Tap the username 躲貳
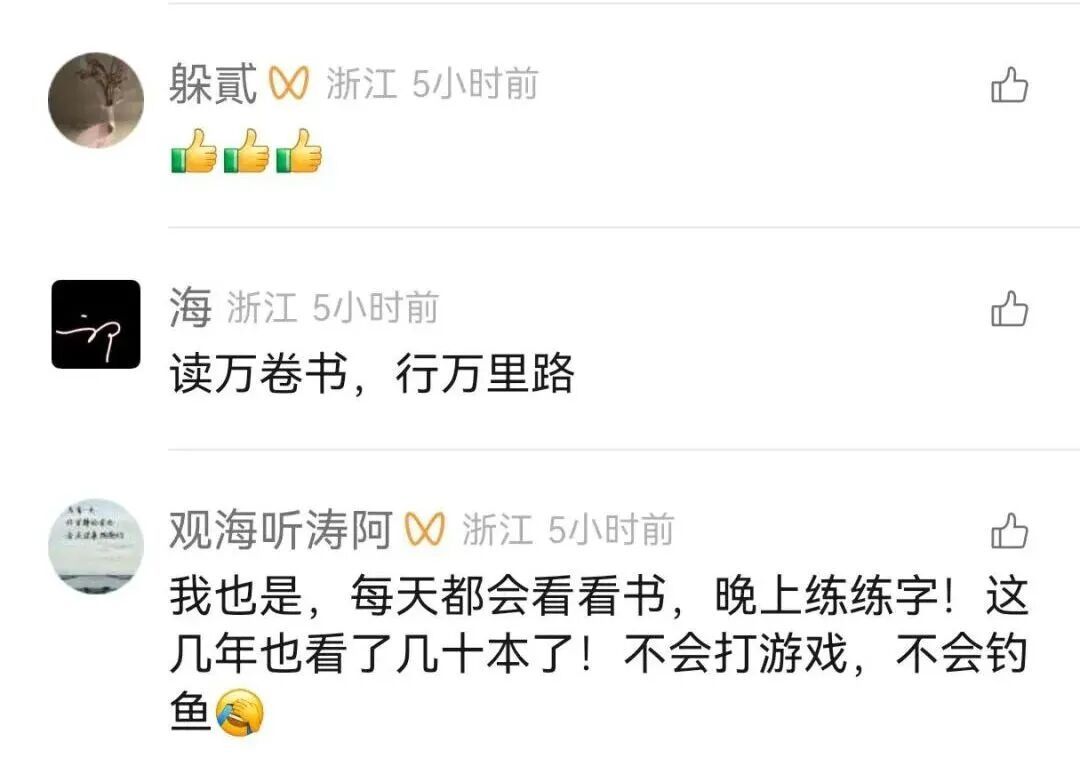 point(214,85)
